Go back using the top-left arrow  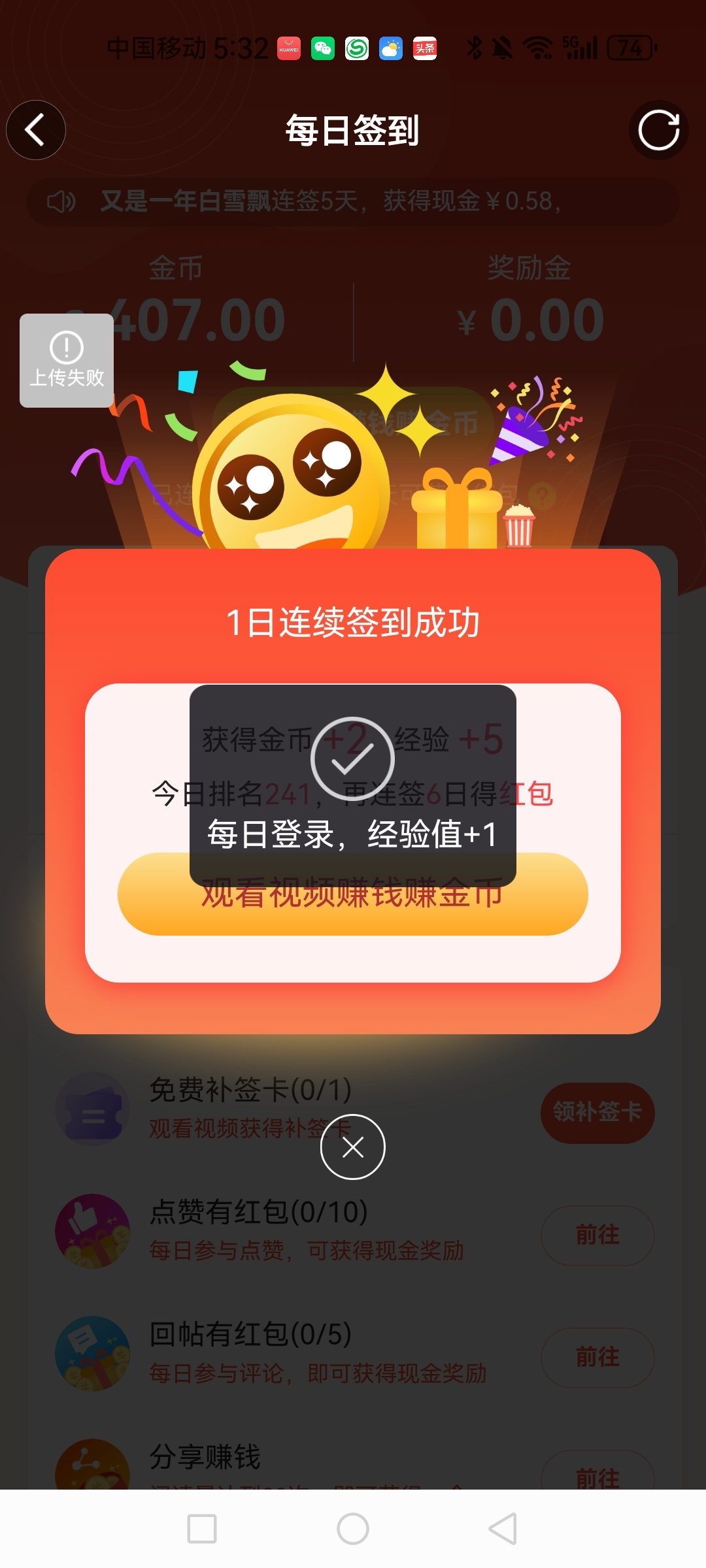tap(35, 130)
